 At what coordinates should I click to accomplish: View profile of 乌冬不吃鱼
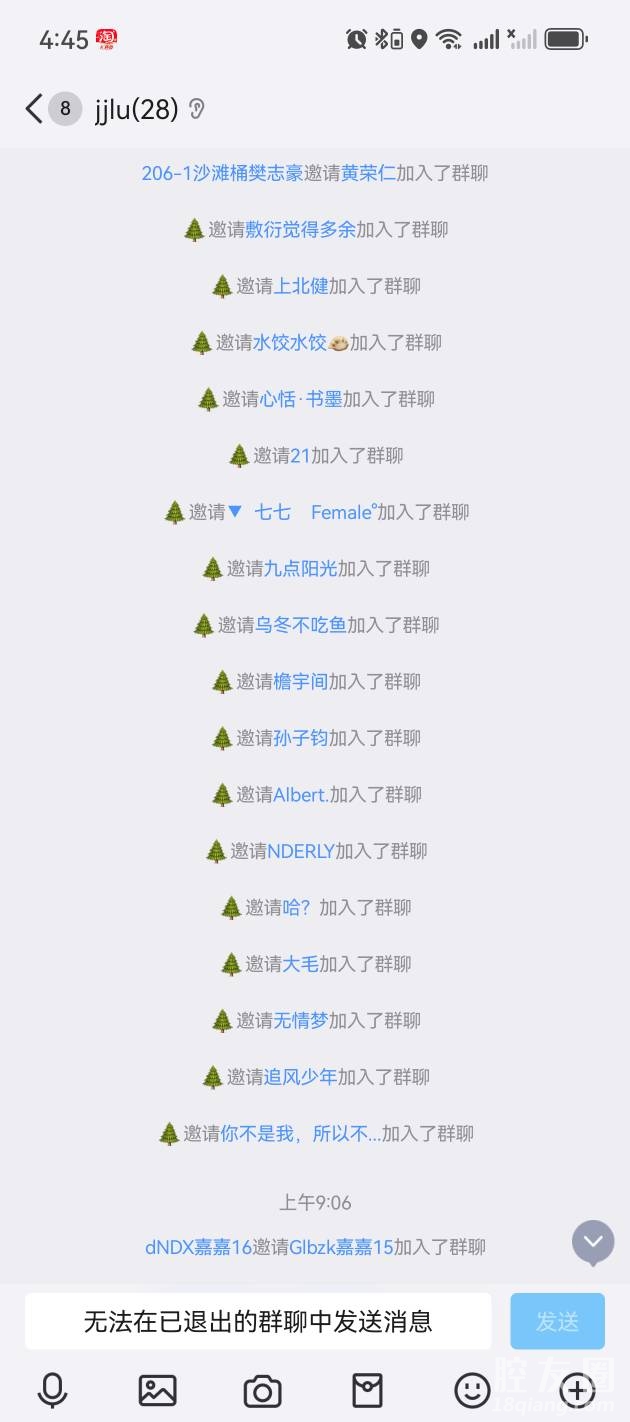tap(300, 625)
